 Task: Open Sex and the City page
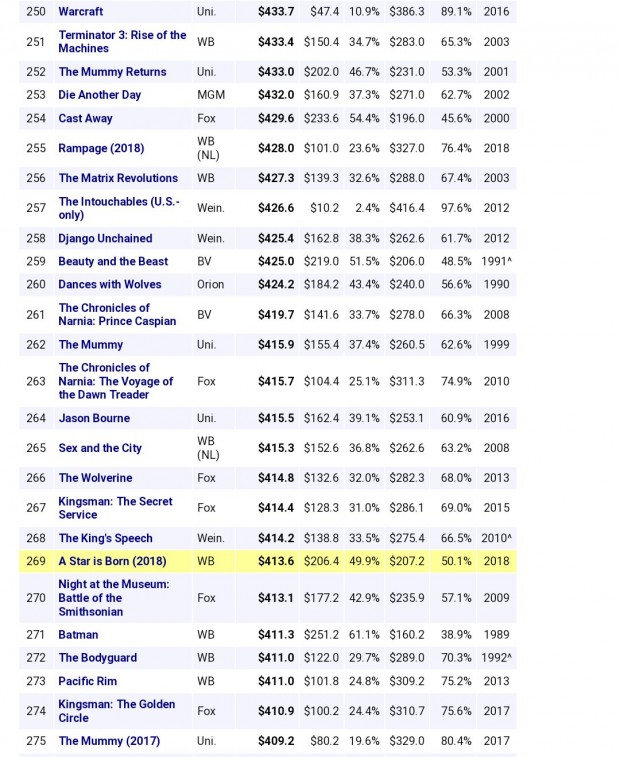(x=100, y=448)
